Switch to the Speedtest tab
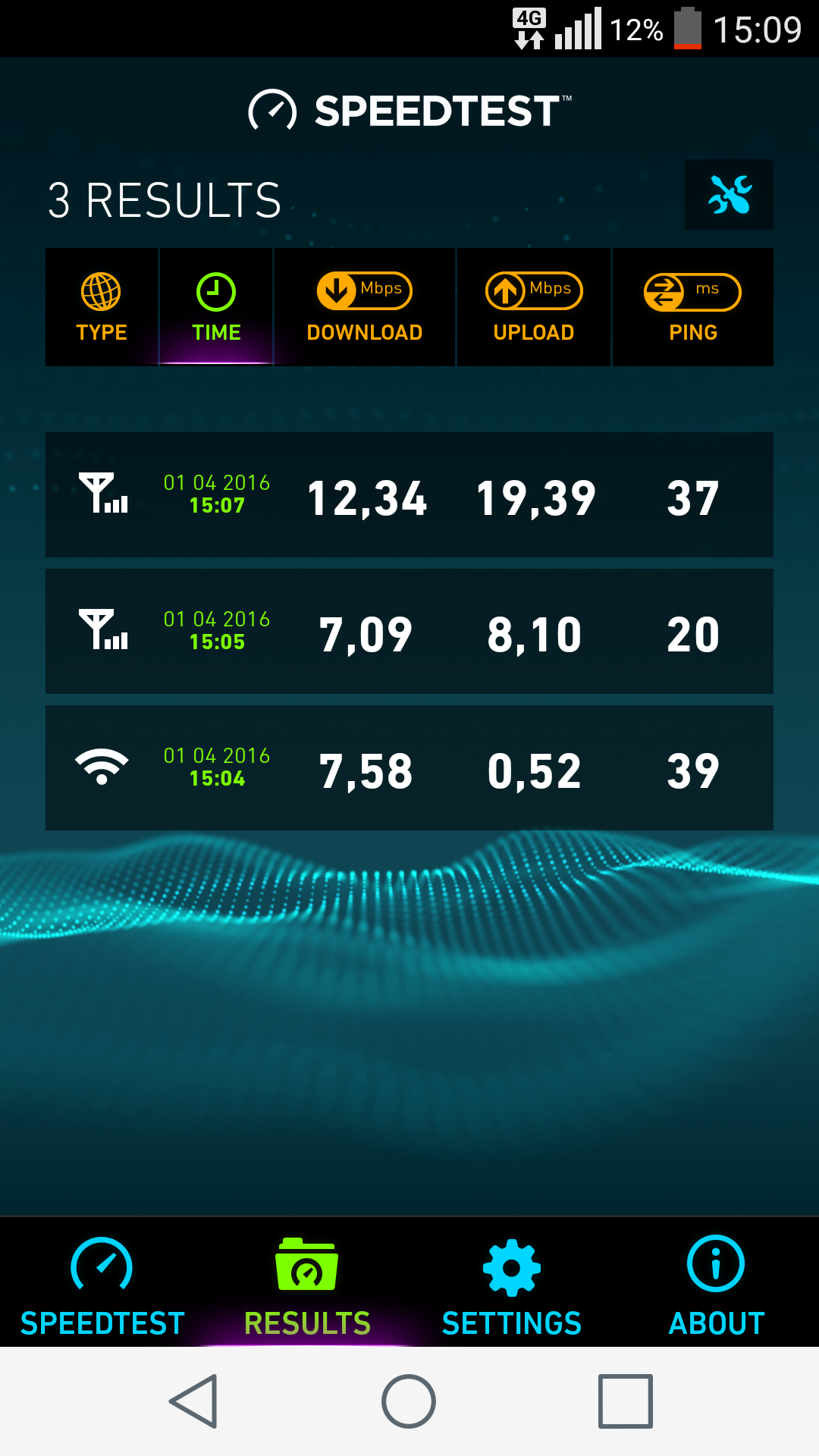The height and width of the screenshot is (1456, 819). click(102, 1283)
